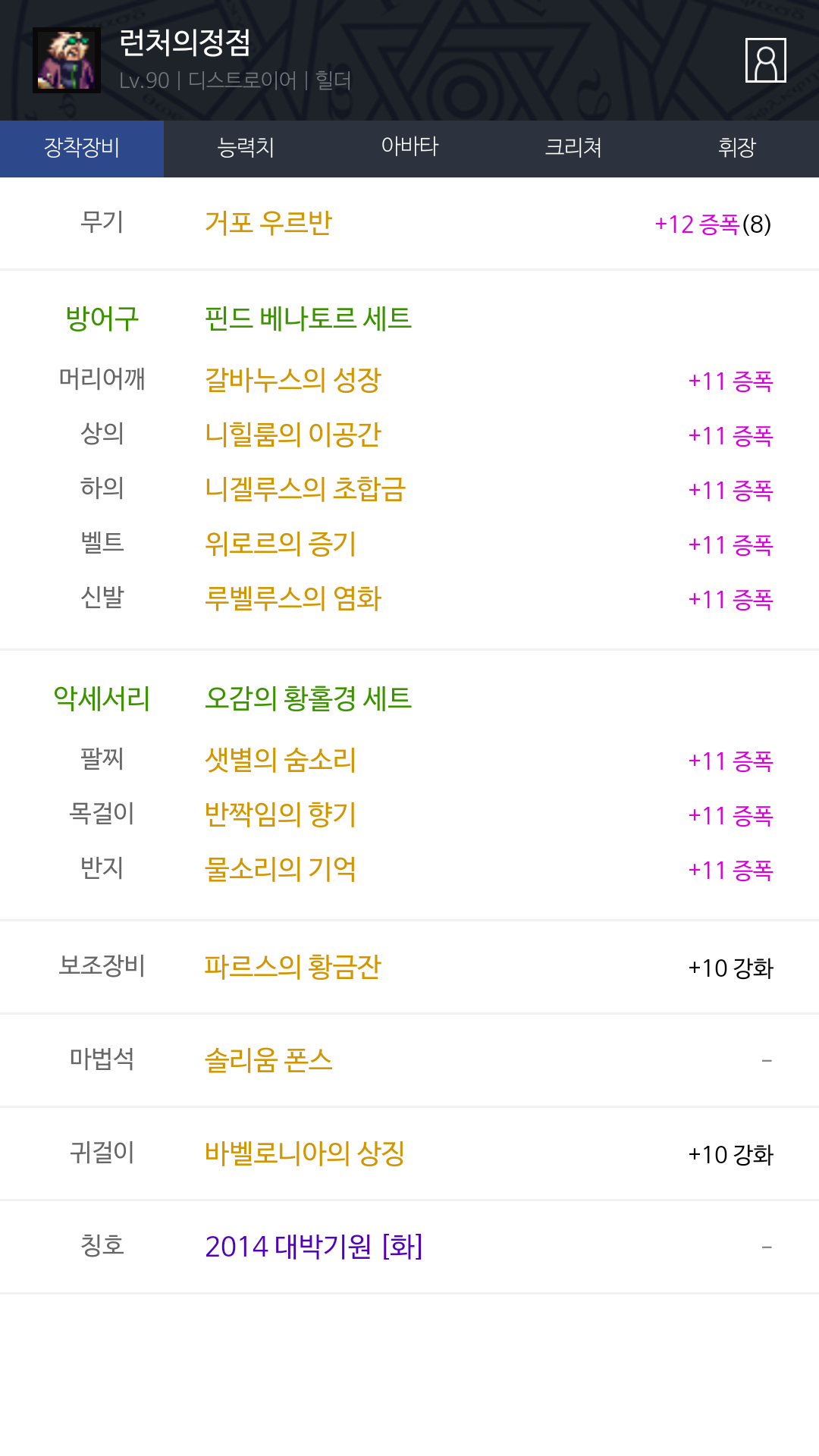This screenshot has height=1456, width=819.
Task: Go to the 크리쳐 tab
Action: [573, 148]
